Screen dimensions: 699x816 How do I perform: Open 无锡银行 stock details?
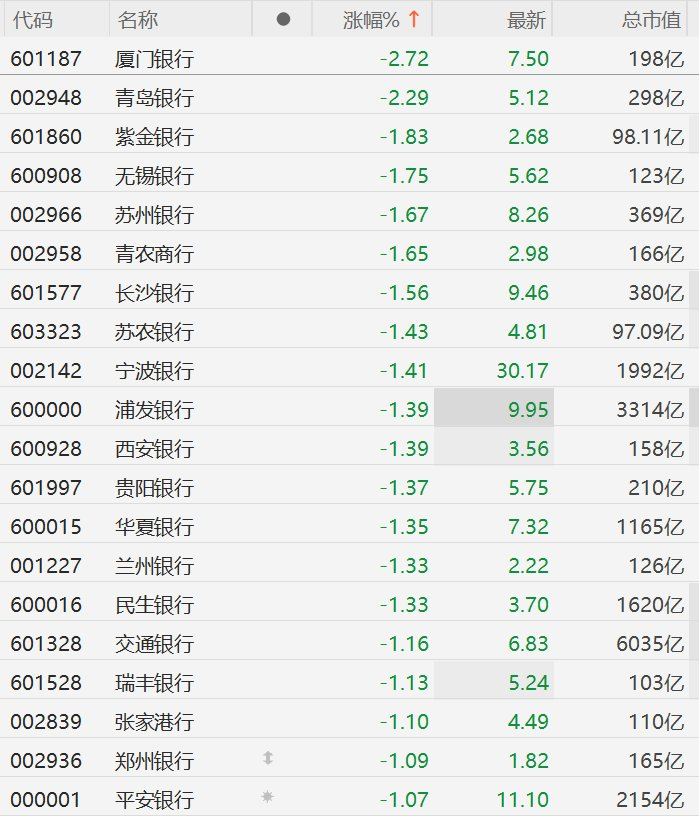click(154, 176)
